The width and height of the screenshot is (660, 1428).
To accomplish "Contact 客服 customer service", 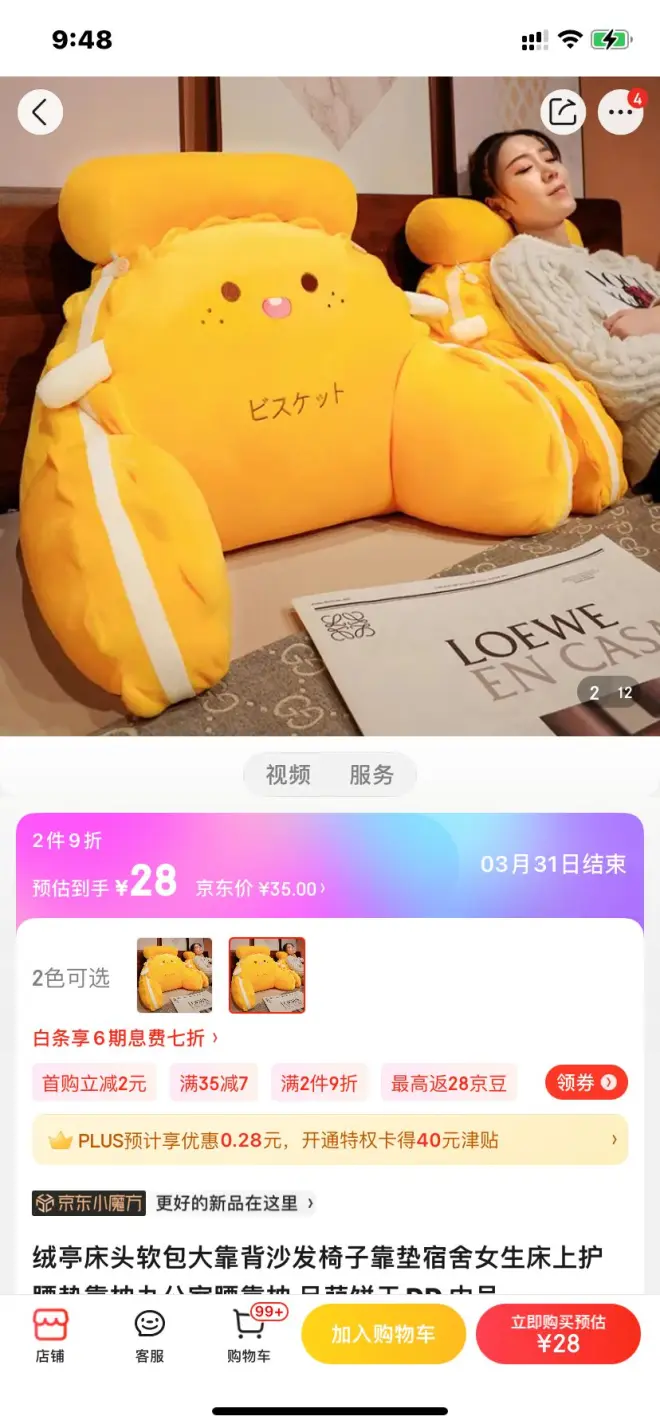I will point(149,1335).
